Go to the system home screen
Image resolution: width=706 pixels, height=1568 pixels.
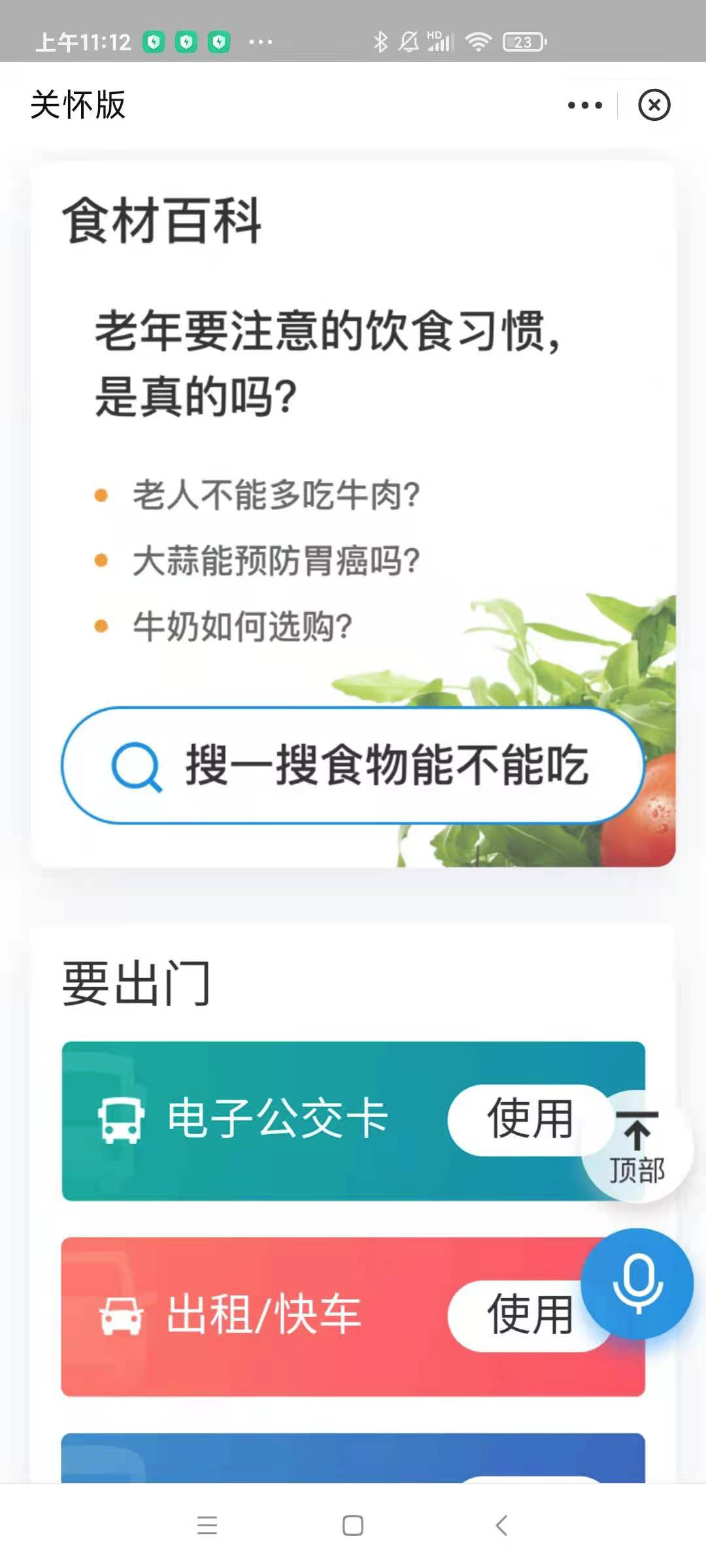[353, 1526]
